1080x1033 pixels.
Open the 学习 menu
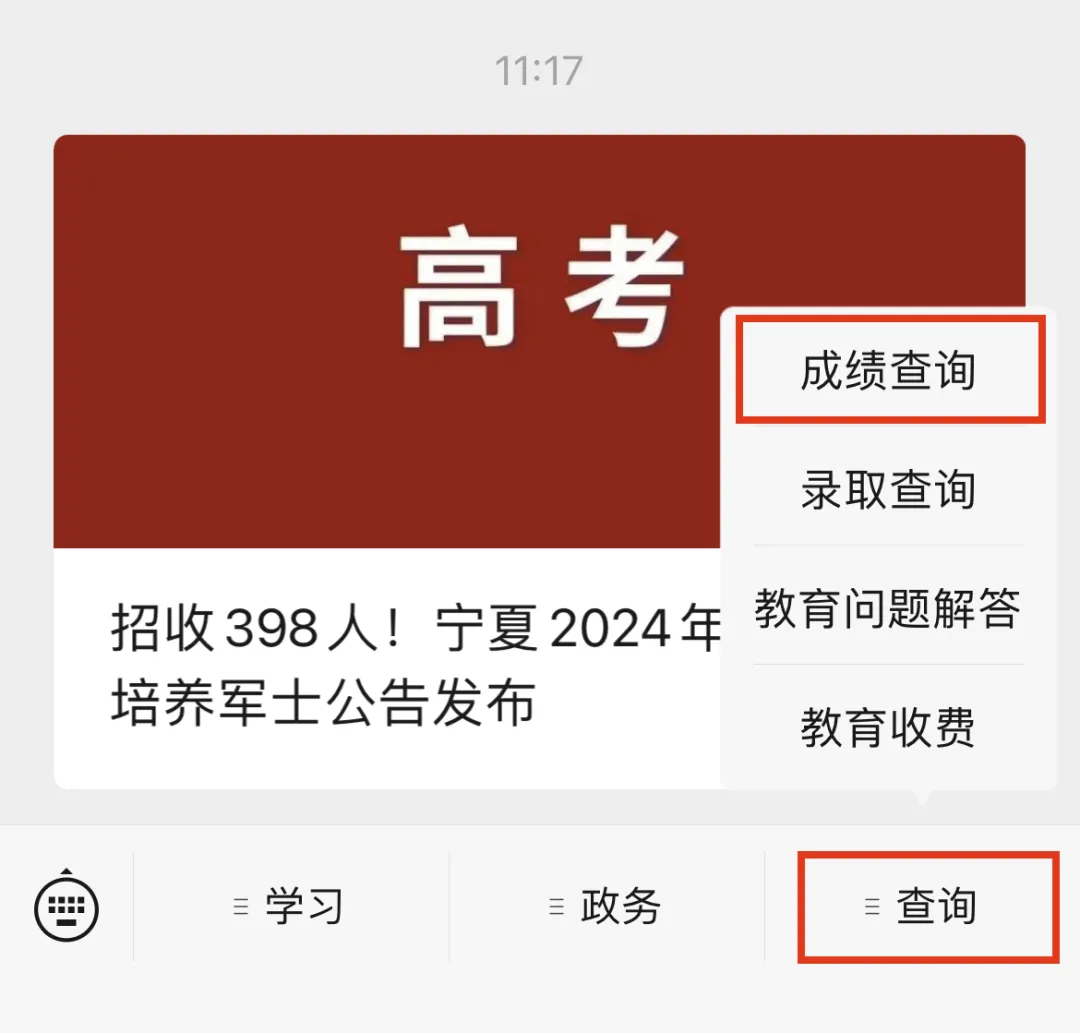291,908
